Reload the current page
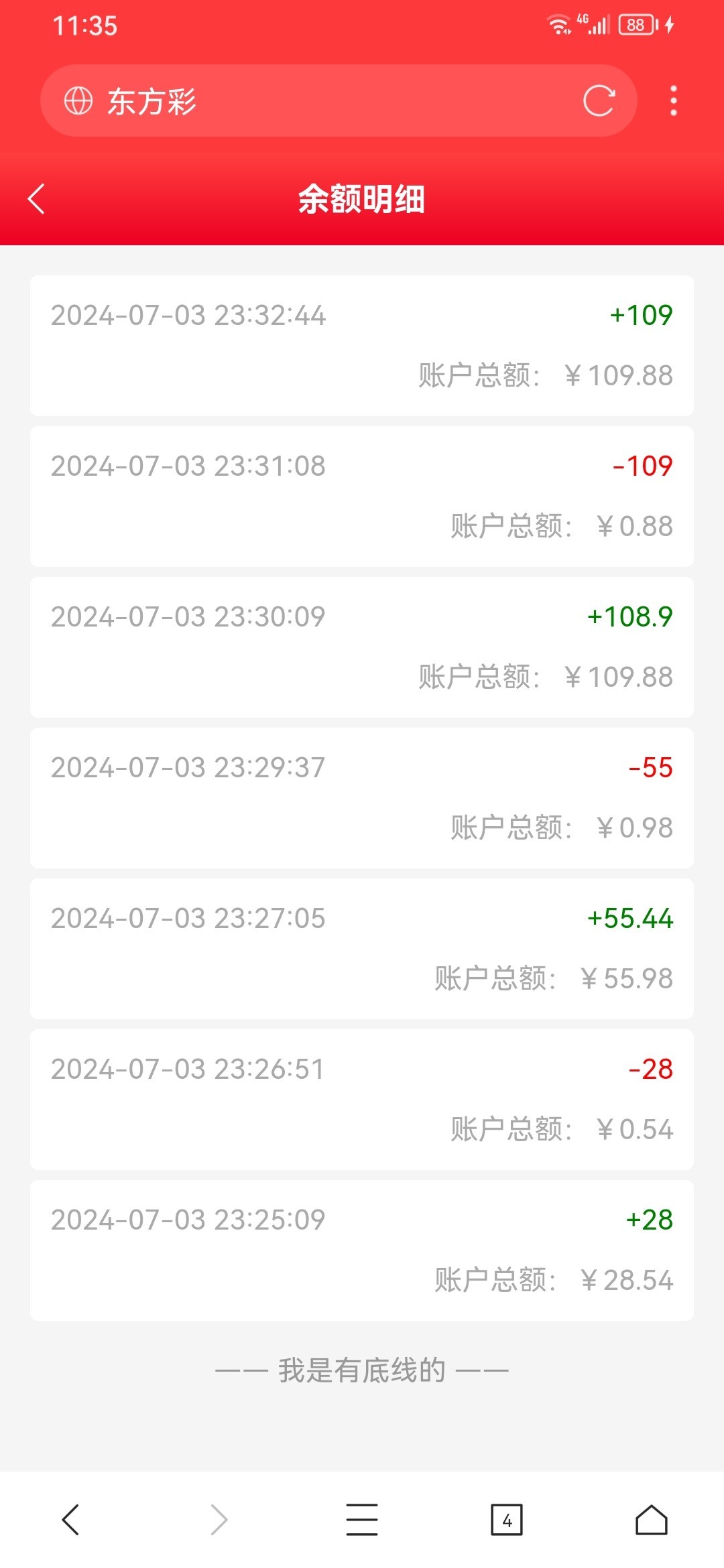 [599, 101]
